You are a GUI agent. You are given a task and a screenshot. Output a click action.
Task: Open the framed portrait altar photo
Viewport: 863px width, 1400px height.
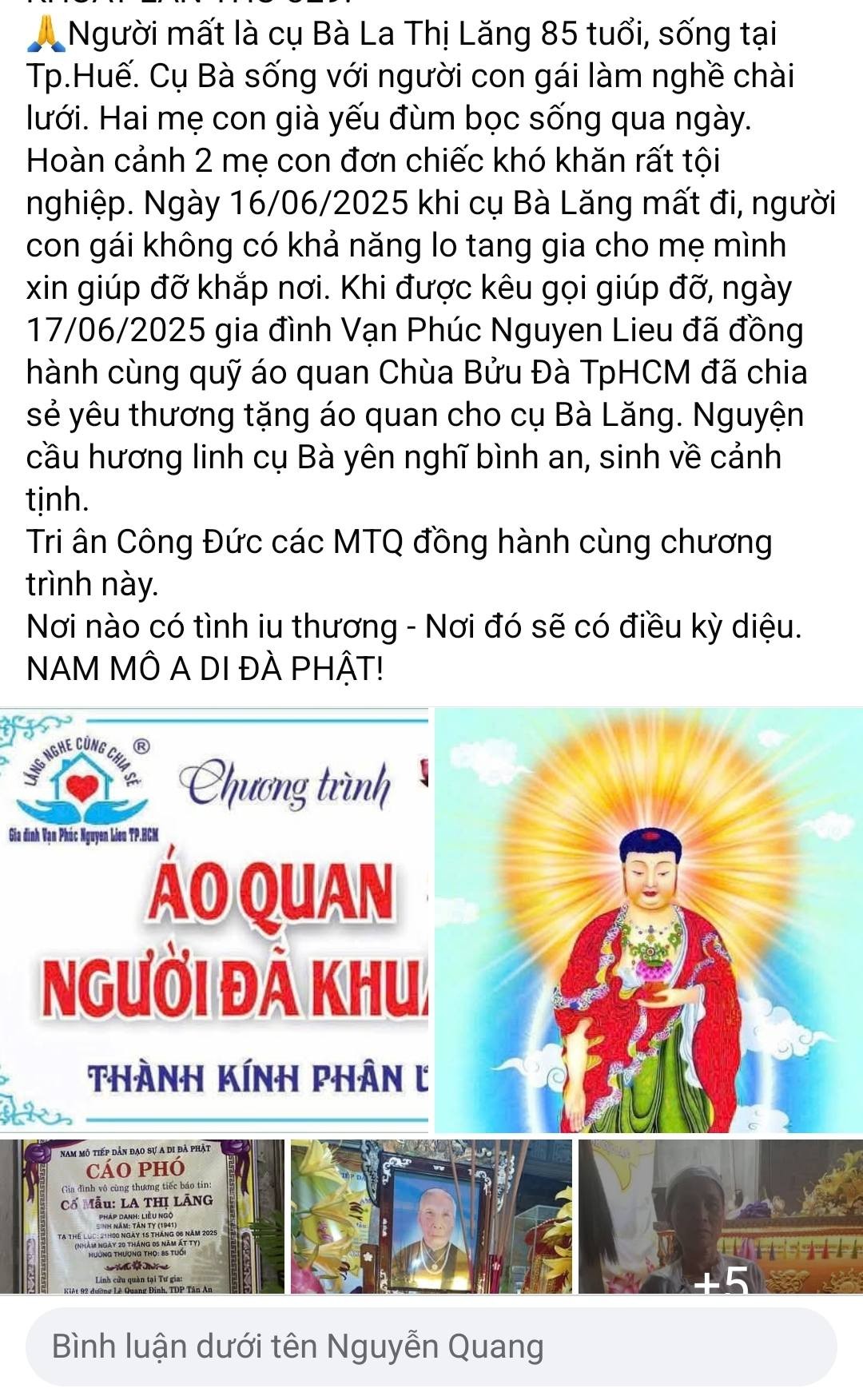(x=431, y=1215)
